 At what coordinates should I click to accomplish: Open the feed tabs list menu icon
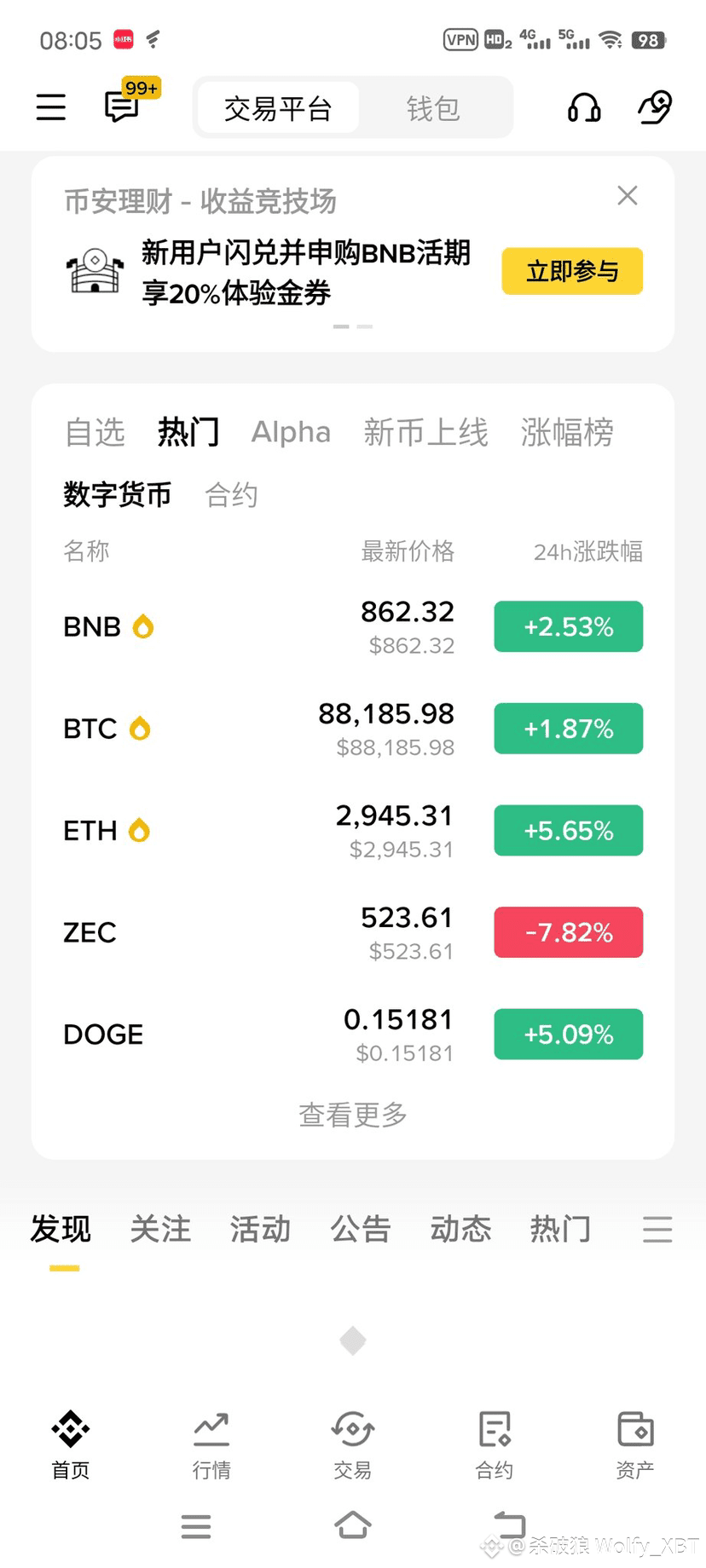coord(657,1229)
